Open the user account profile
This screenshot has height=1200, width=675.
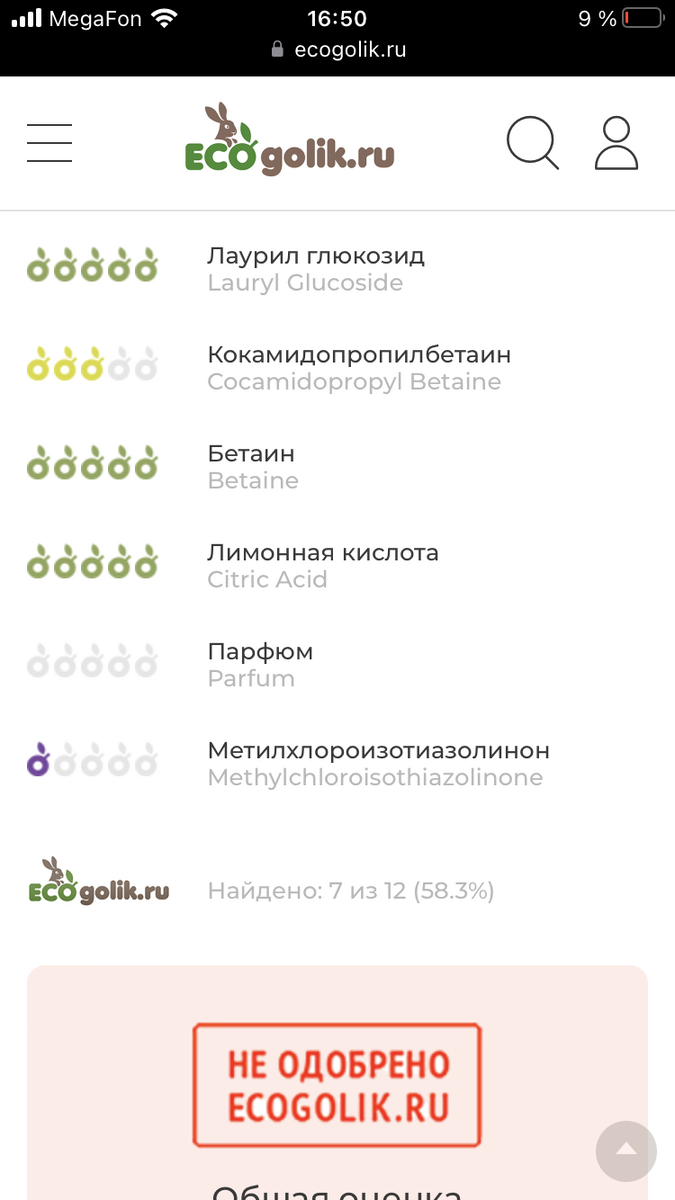616,143
